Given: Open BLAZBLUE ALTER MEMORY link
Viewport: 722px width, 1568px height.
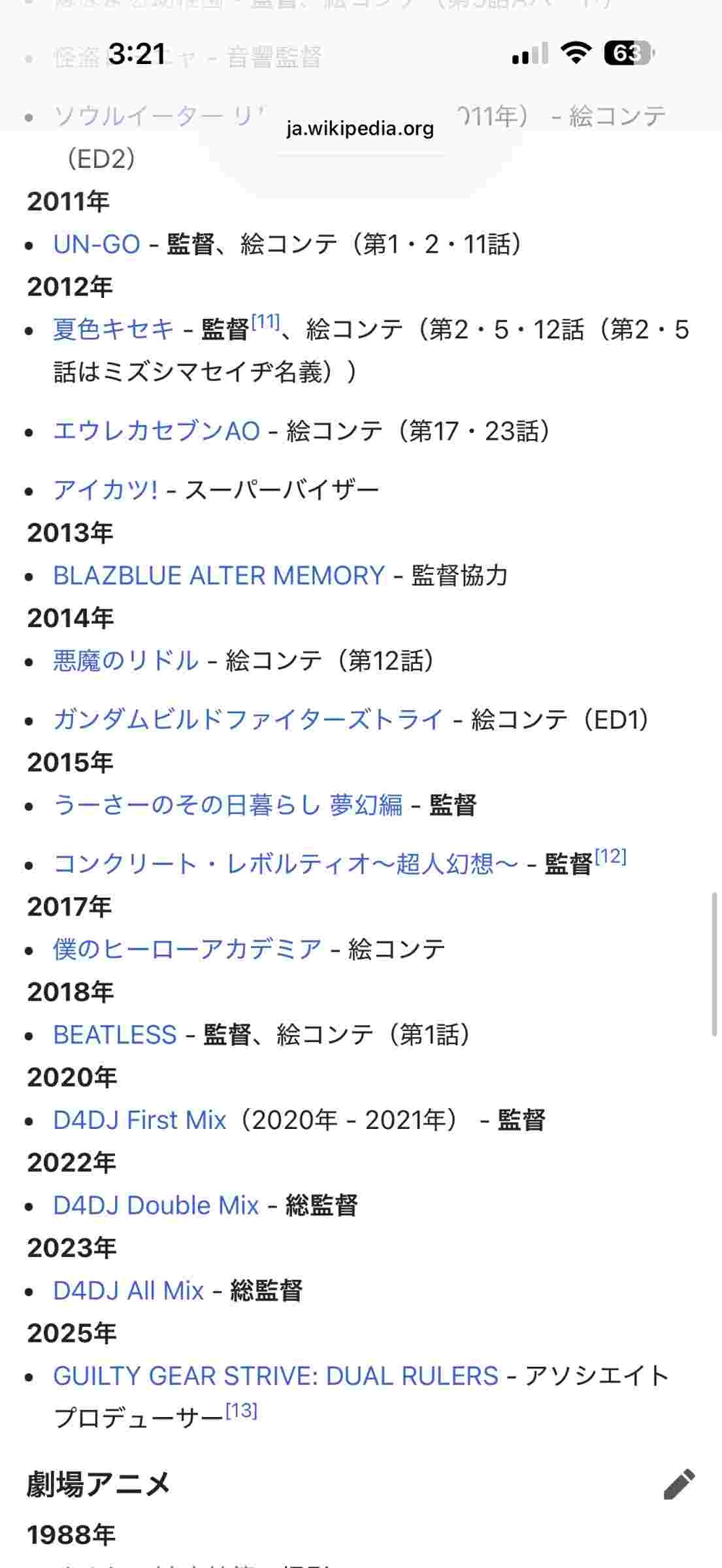Looking at the screenshot, I should 219,576.
